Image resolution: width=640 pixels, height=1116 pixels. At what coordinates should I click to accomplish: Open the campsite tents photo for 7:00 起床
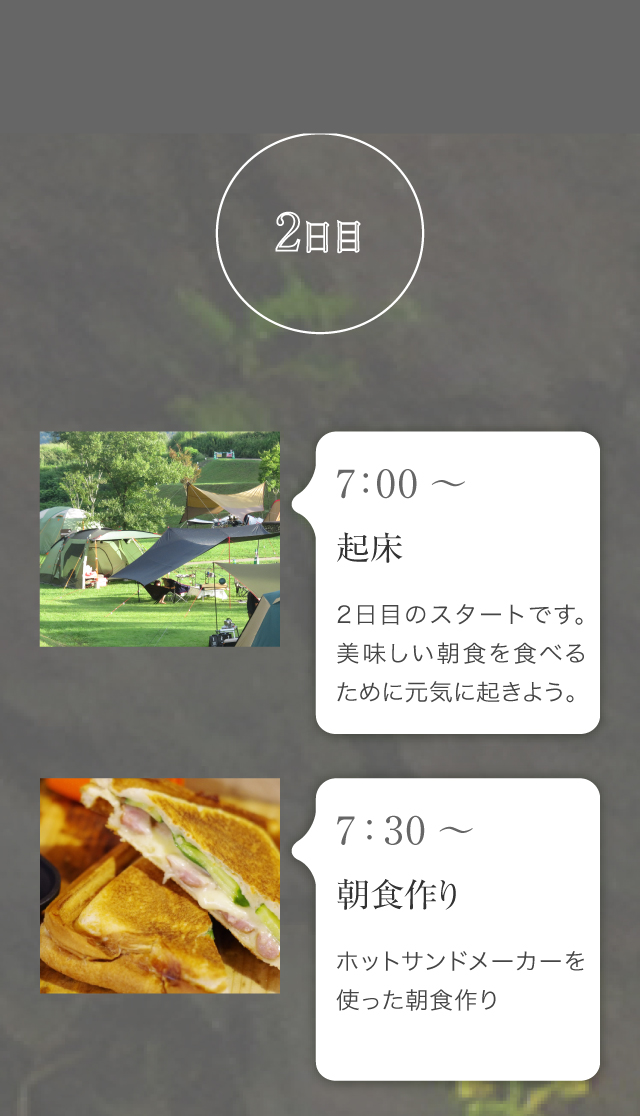click(x=159, y=539)
